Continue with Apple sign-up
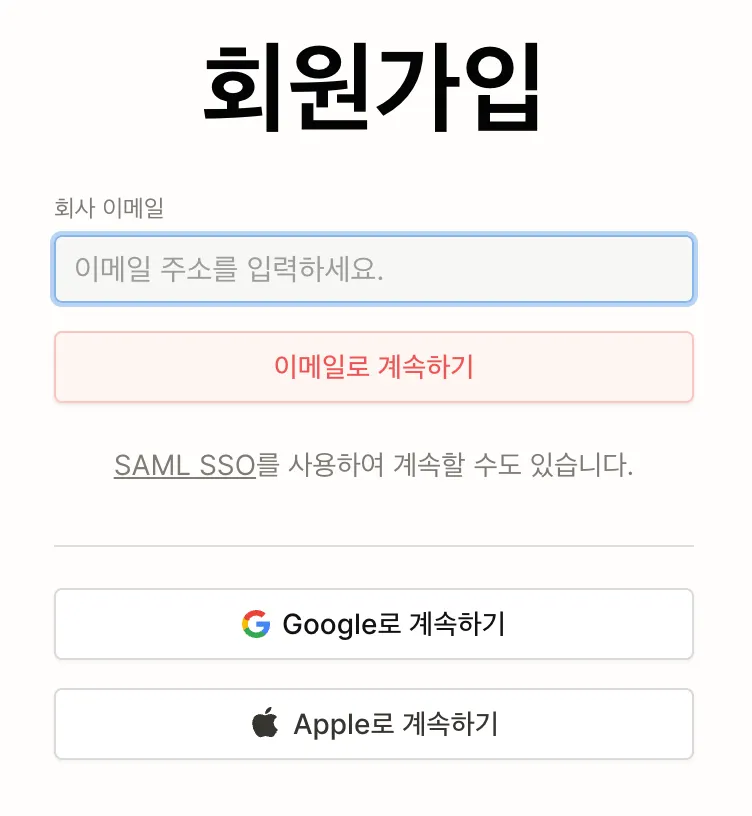Image resolution: width=752 pixels, height=816 pixels. 373,724
